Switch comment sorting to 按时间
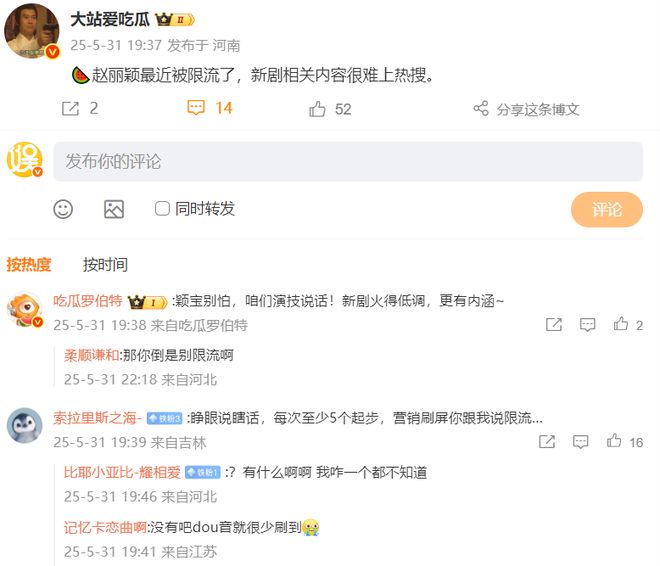The image size is (660, 566). click(x=105, y=265)
